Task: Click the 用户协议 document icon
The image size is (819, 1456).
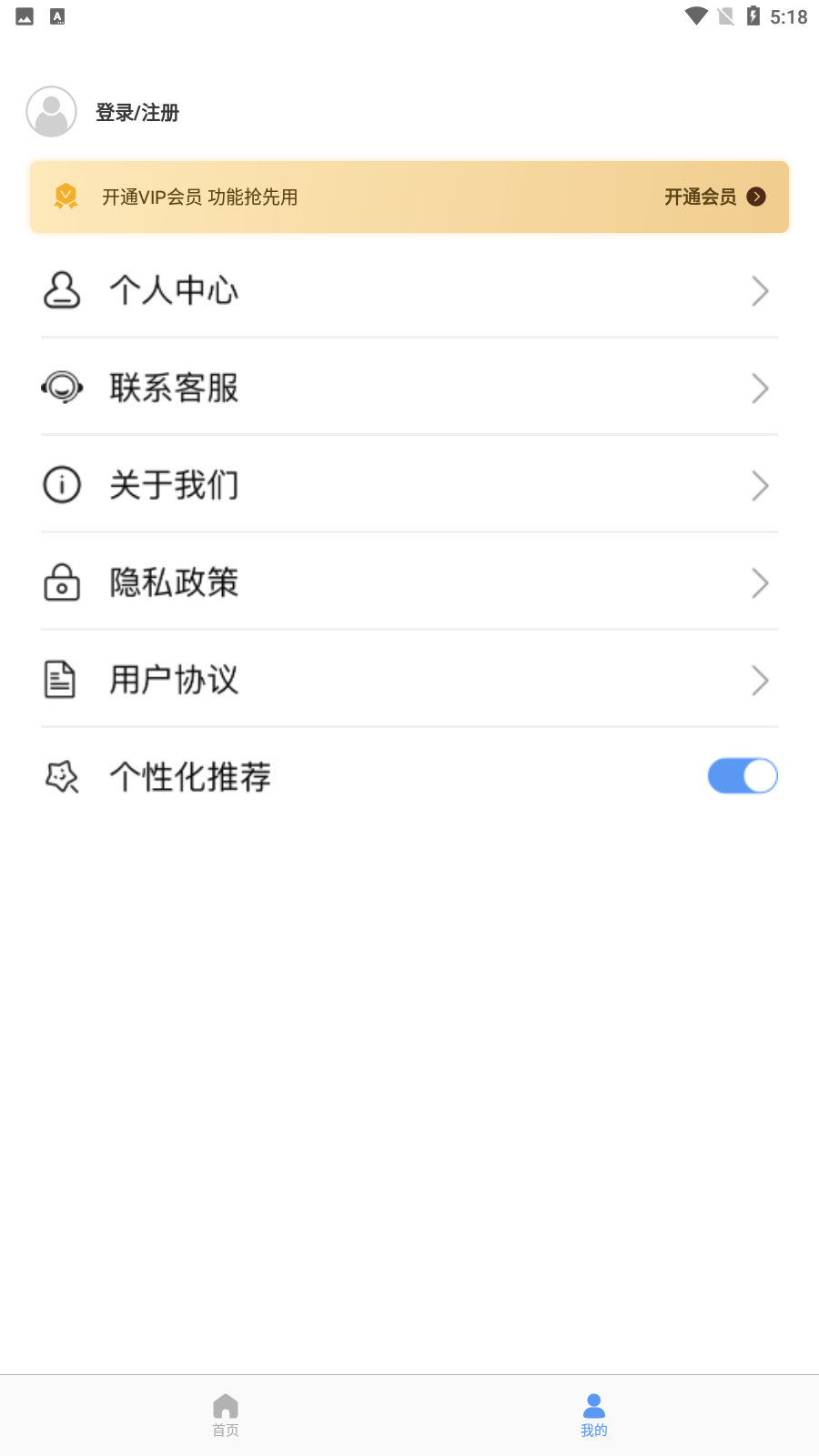Action: (x=60, y=679)
